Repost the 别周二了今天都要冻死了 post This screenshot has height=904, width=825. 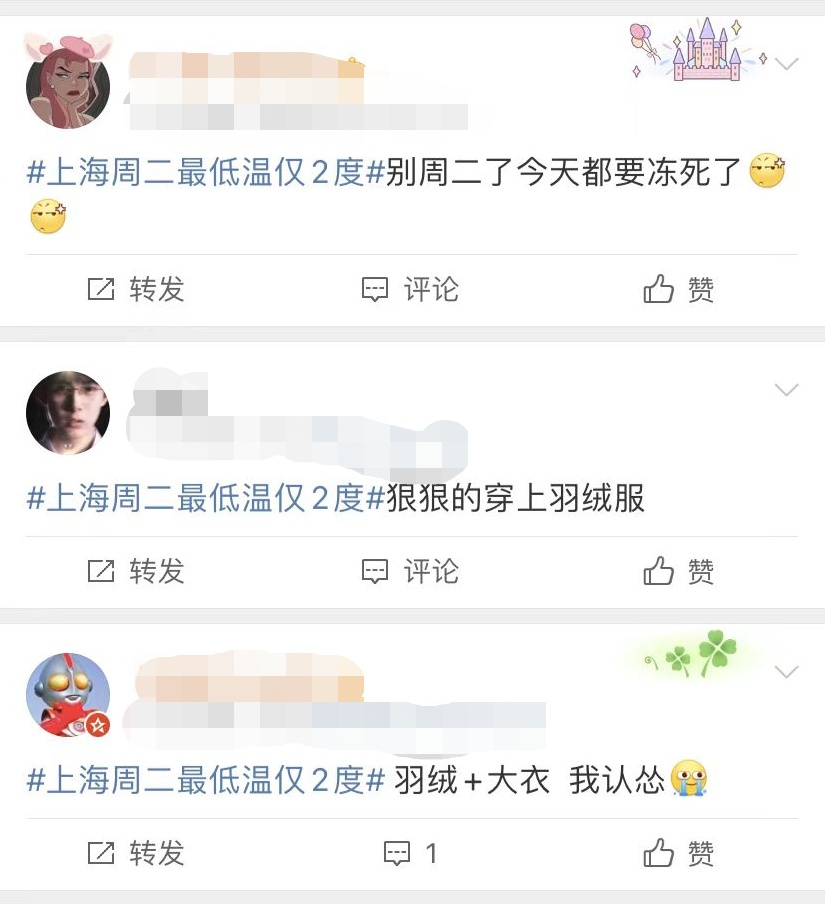click(136, 290)
